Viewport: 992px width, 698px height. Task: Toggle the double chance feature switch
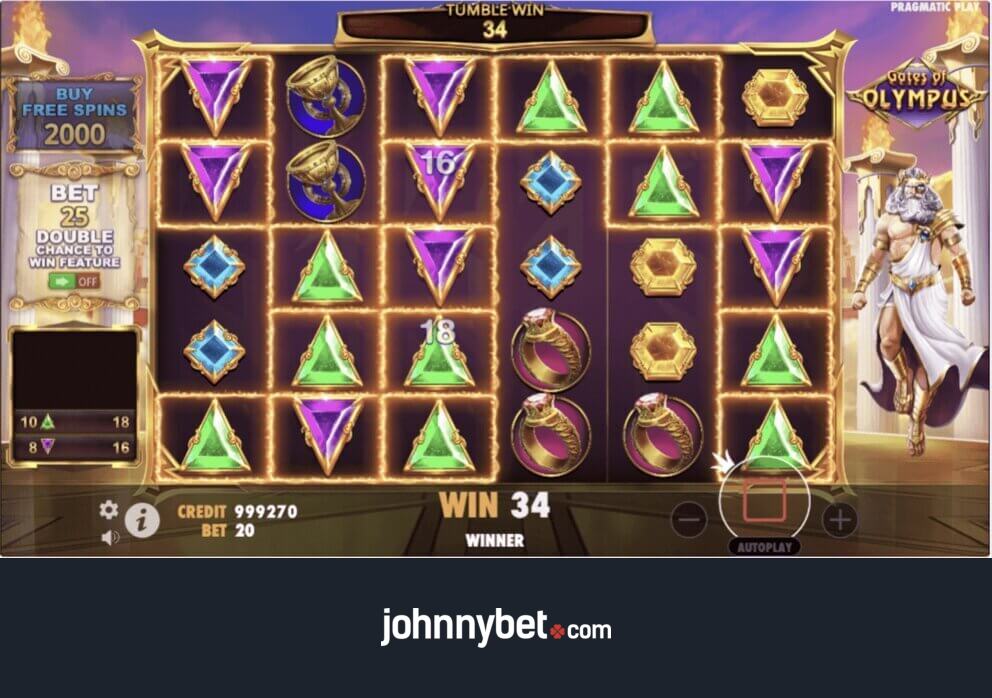pos(75,282)
